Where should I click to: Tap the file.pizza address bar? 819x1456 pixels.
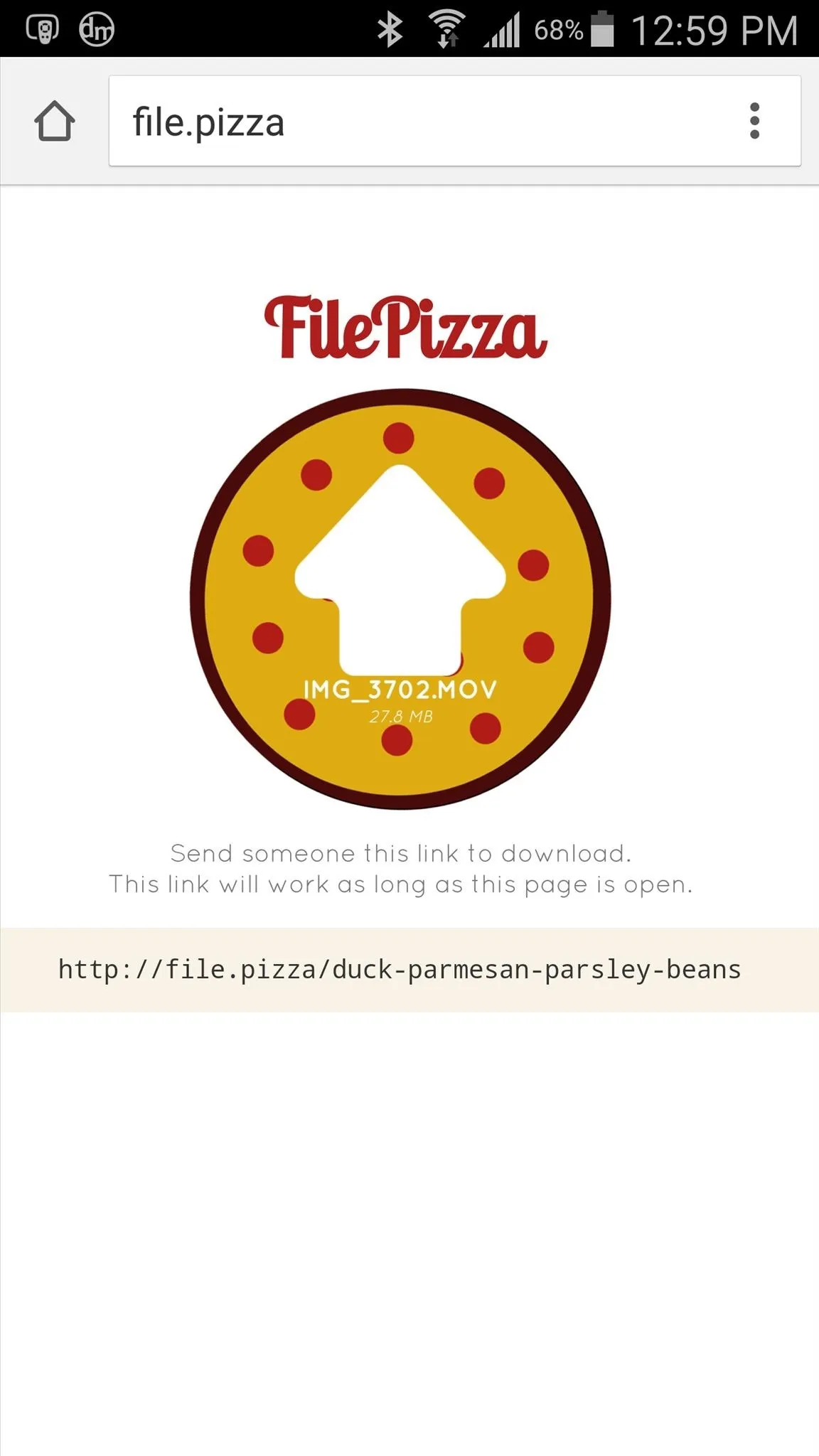pos(419,121)
